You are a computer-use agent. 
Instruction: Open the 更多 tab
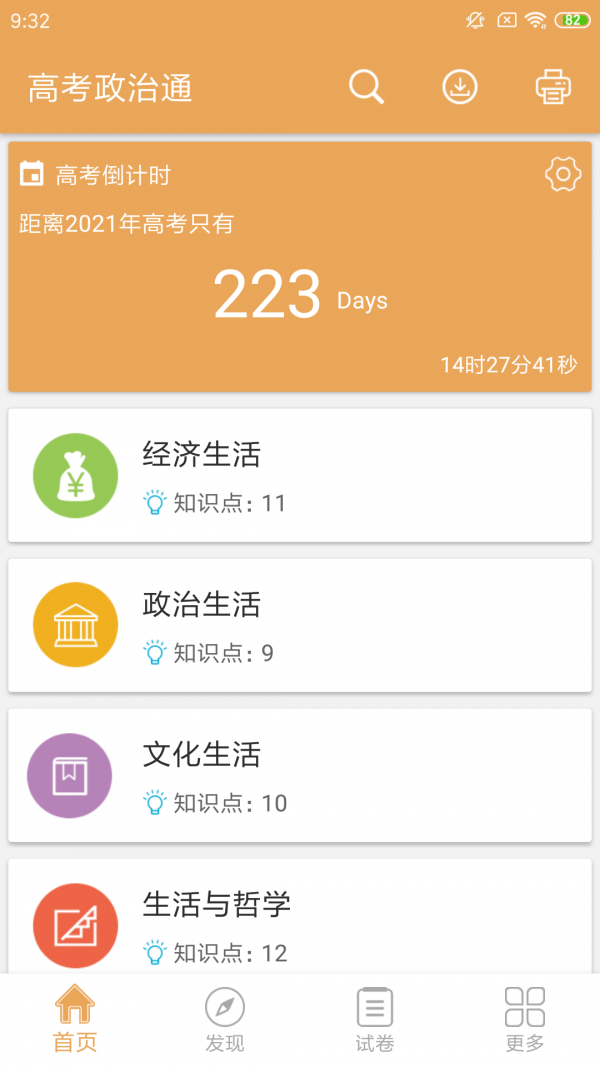525,1020
